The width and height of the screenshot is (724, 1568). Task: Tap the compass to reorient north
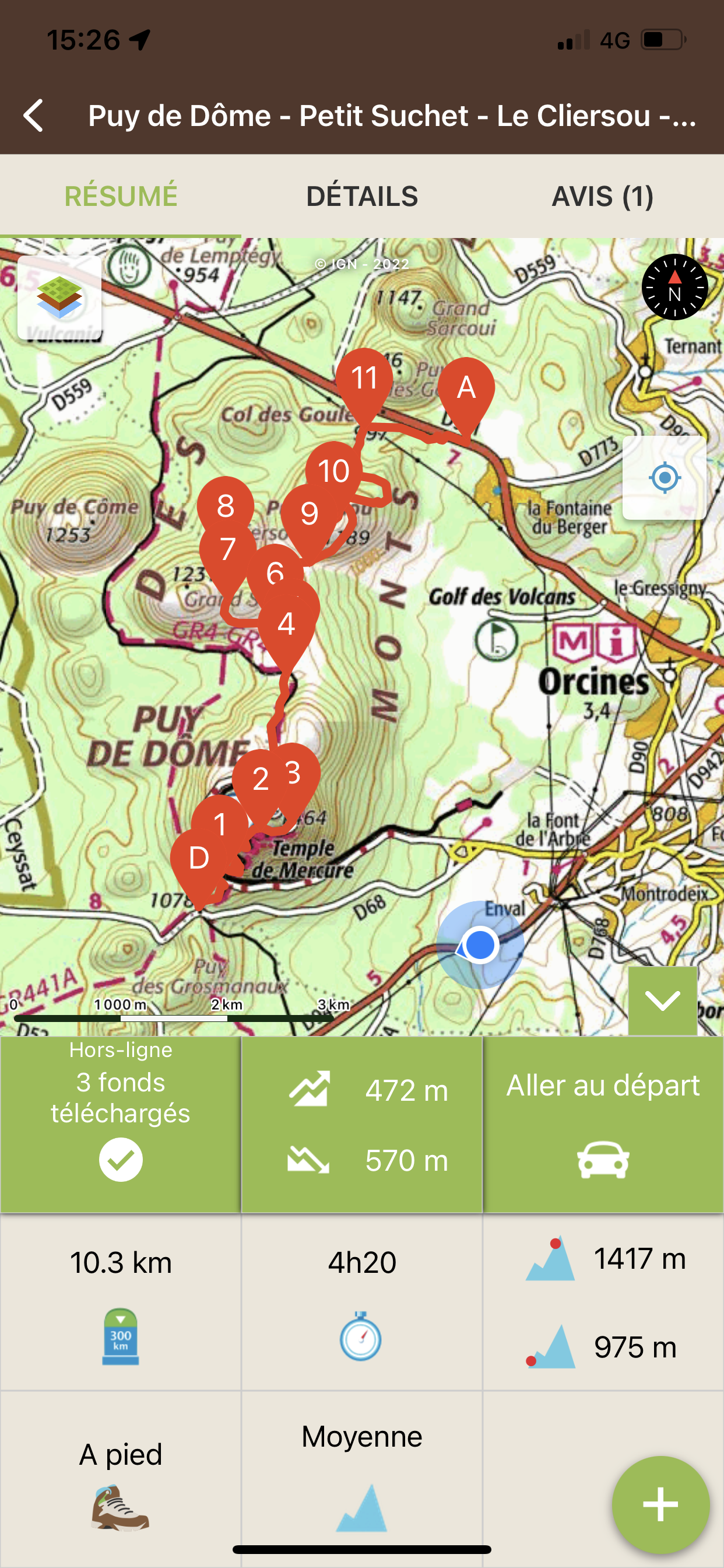tap(674, 286)
